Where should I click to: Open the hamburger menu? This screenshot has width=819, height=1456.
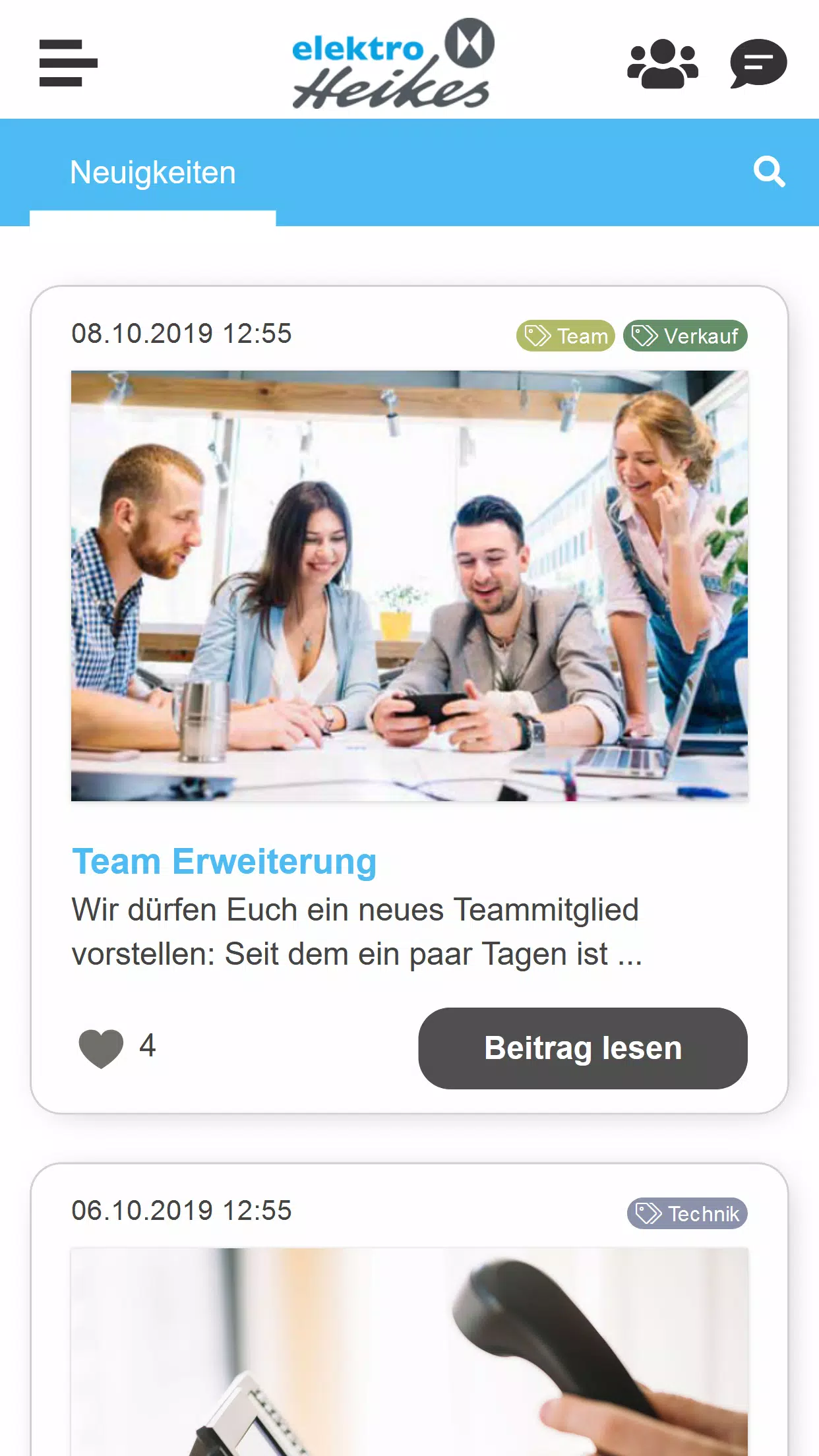point(68,63)
